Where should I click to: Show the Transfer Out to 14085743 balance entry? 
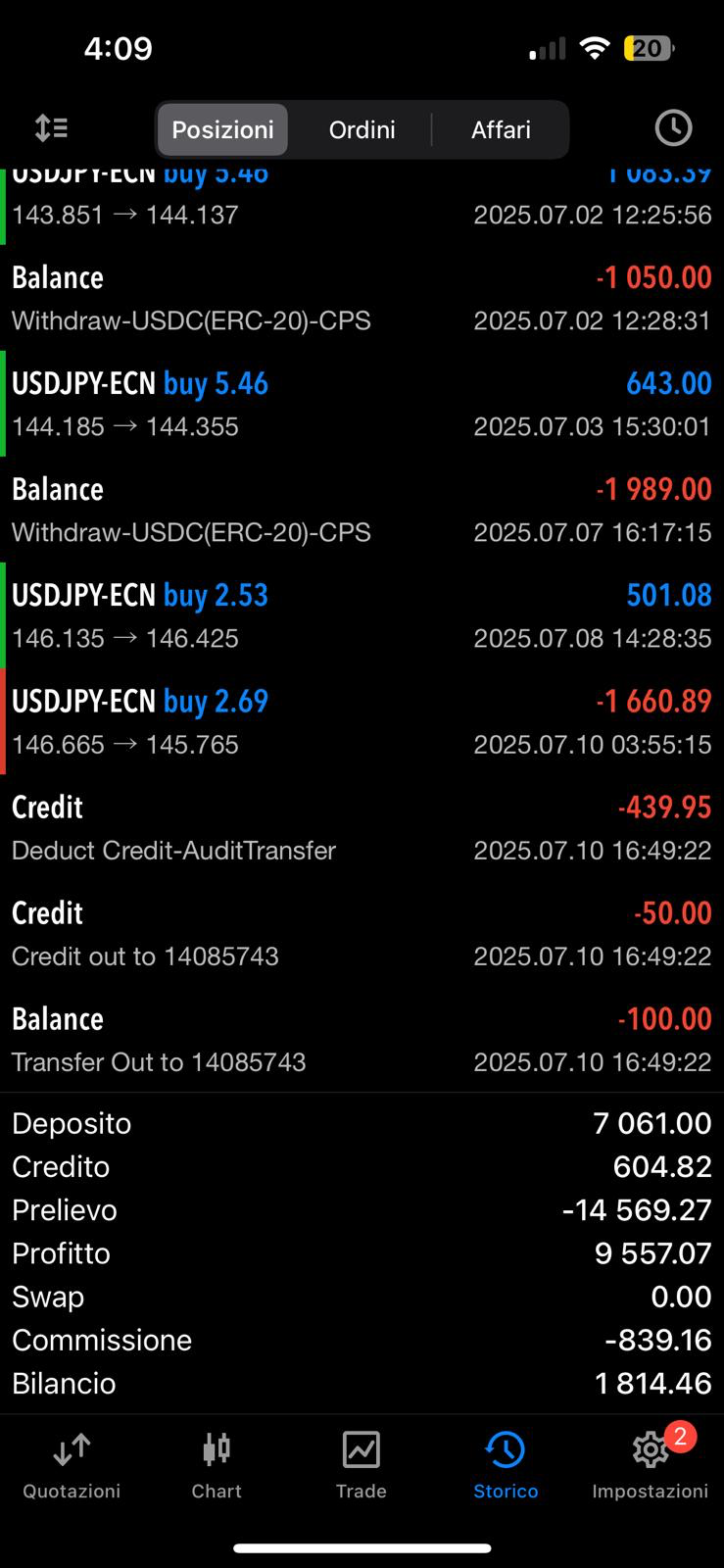362,1039
